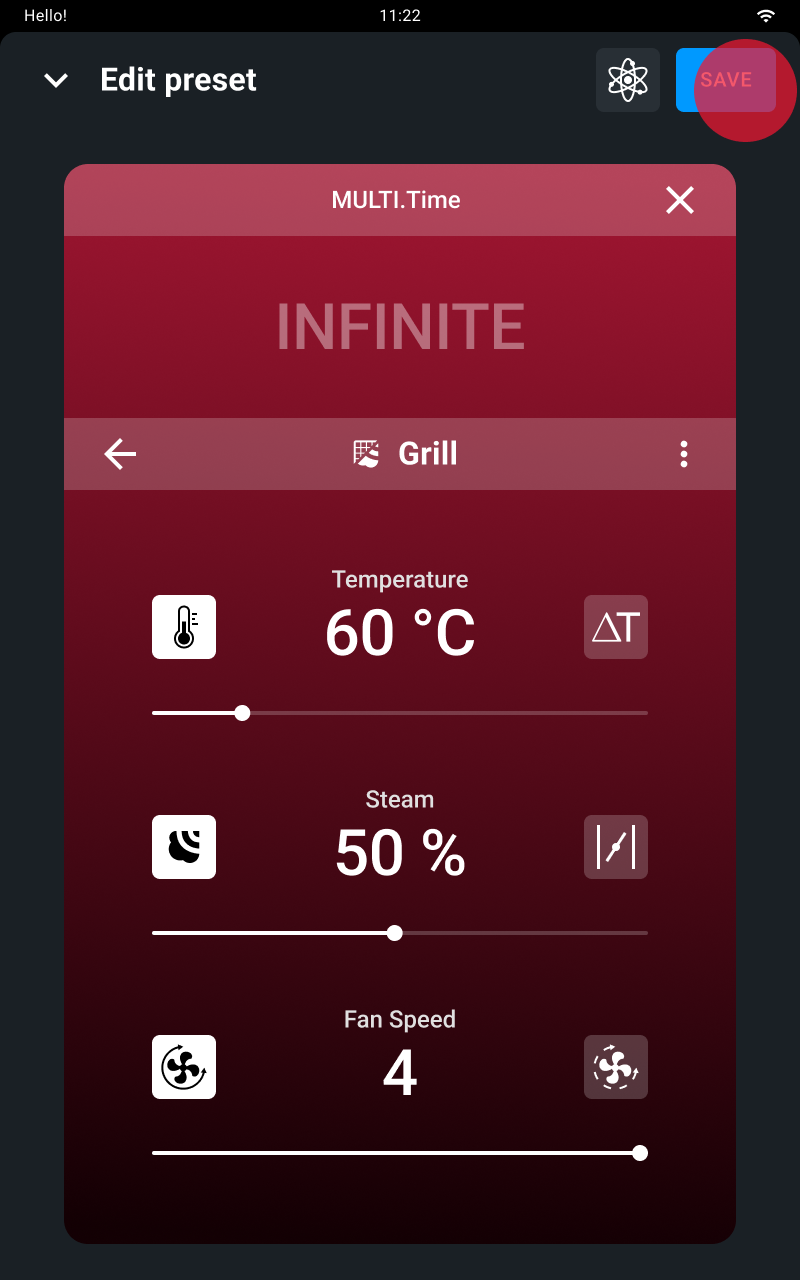Edit the 50 % steam value
The width and height of the screenshot is (800, 1280).
pos(400,853)
